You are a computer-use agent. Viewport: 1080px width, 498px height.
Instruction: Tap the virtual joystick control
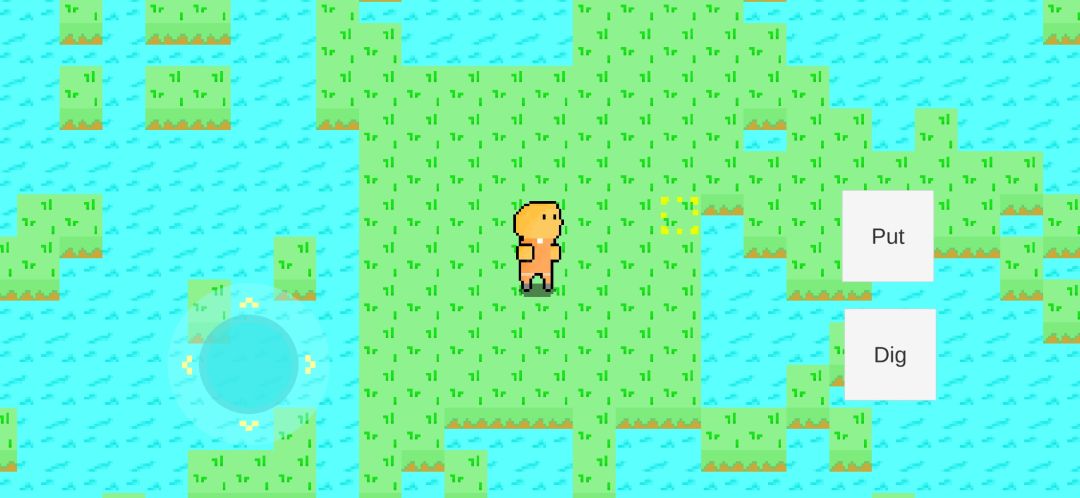248,364
